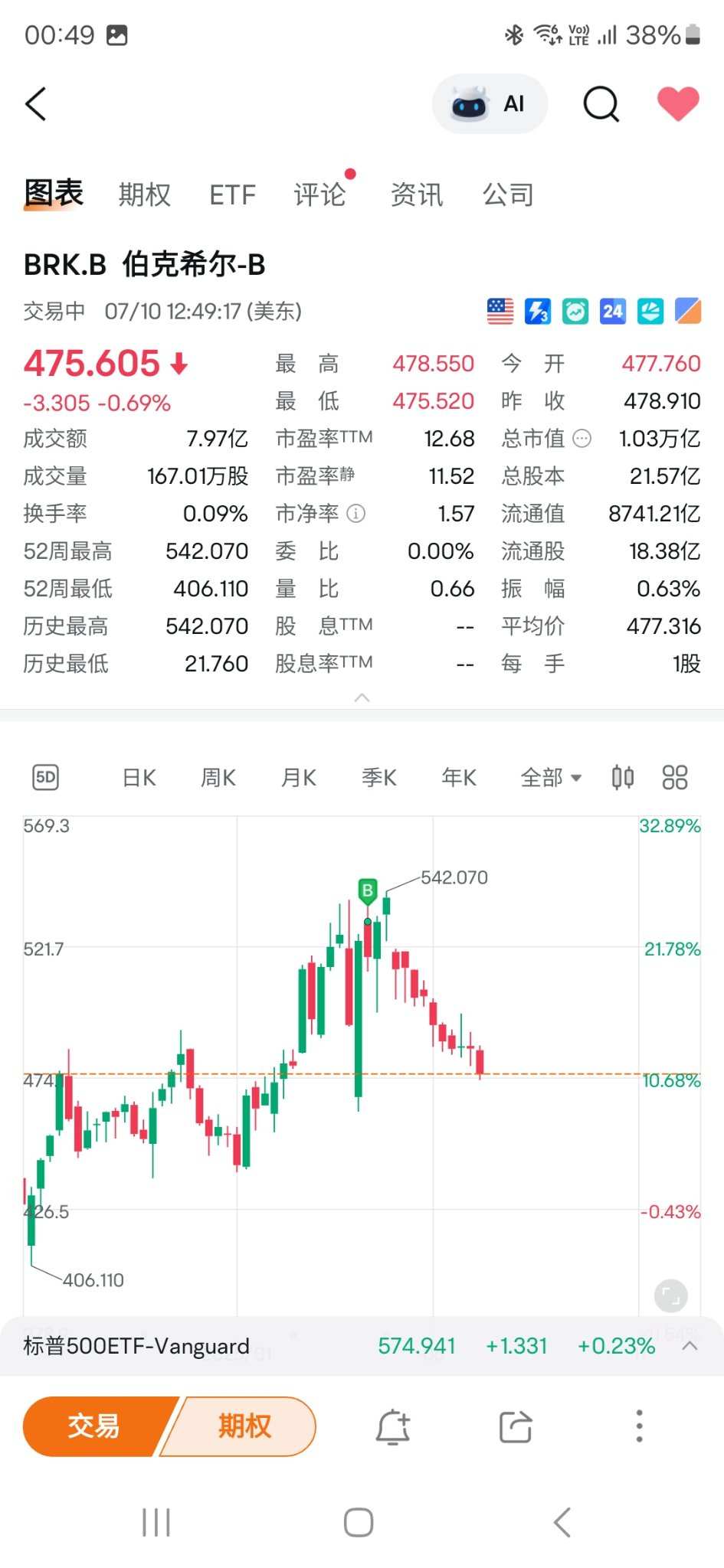Collapse the quote details panel
The width and height of the screenshot is (724, 1568).
pyautogui.click(x=362, y=697)
